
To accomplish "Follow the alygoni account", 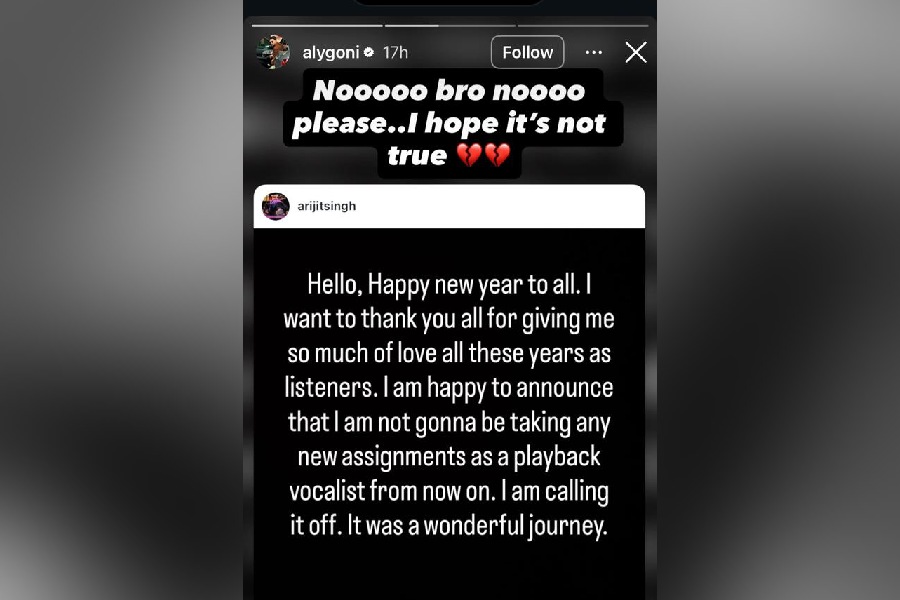I will pos(527,52).
